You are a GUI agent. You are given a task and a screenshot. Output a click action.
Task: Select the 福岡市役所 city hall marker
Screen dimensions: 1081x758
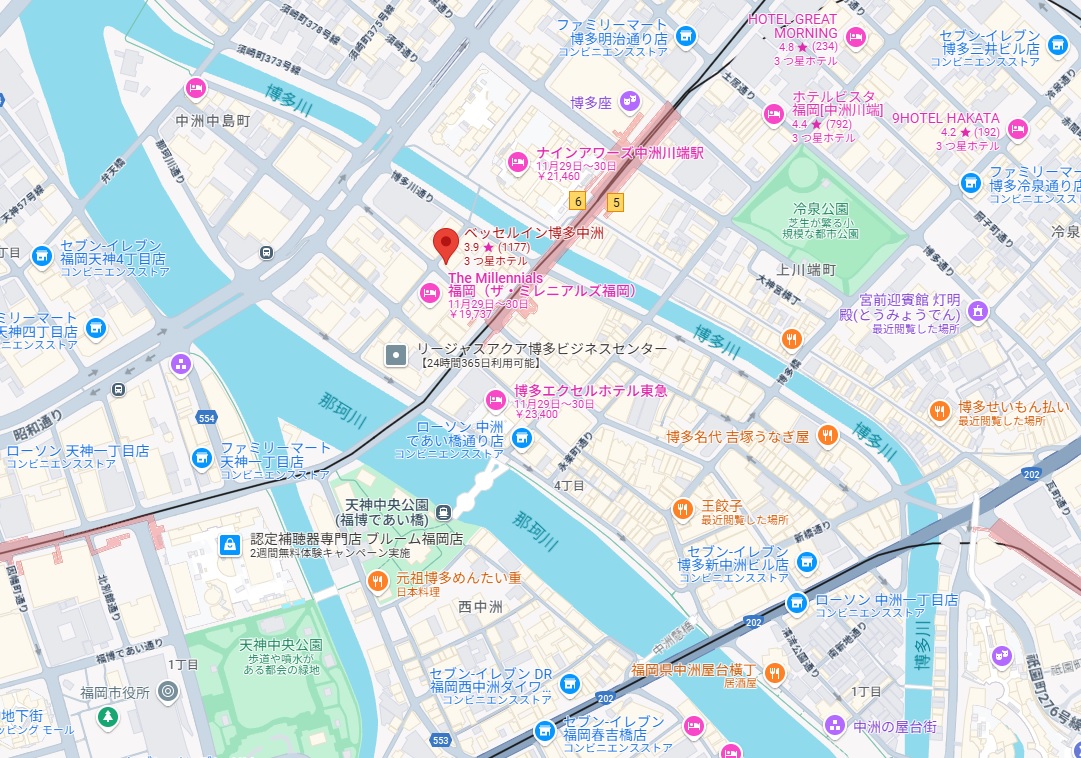click(168, 690)
